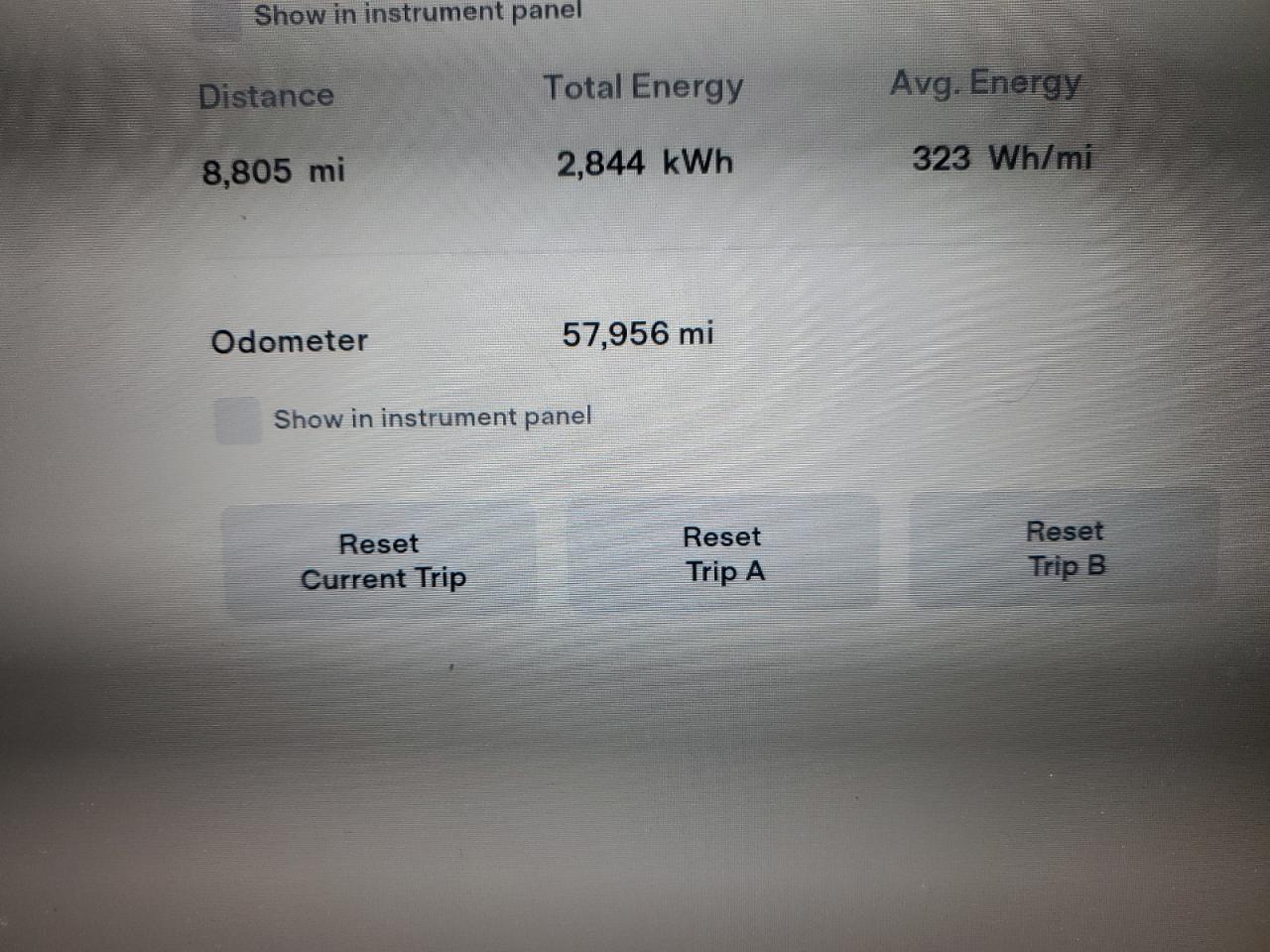The width and height of the screenshot is (1270, 952).
Task: Reset the Trip B data
Action: pyautogui.click(x=1065, y=548)
